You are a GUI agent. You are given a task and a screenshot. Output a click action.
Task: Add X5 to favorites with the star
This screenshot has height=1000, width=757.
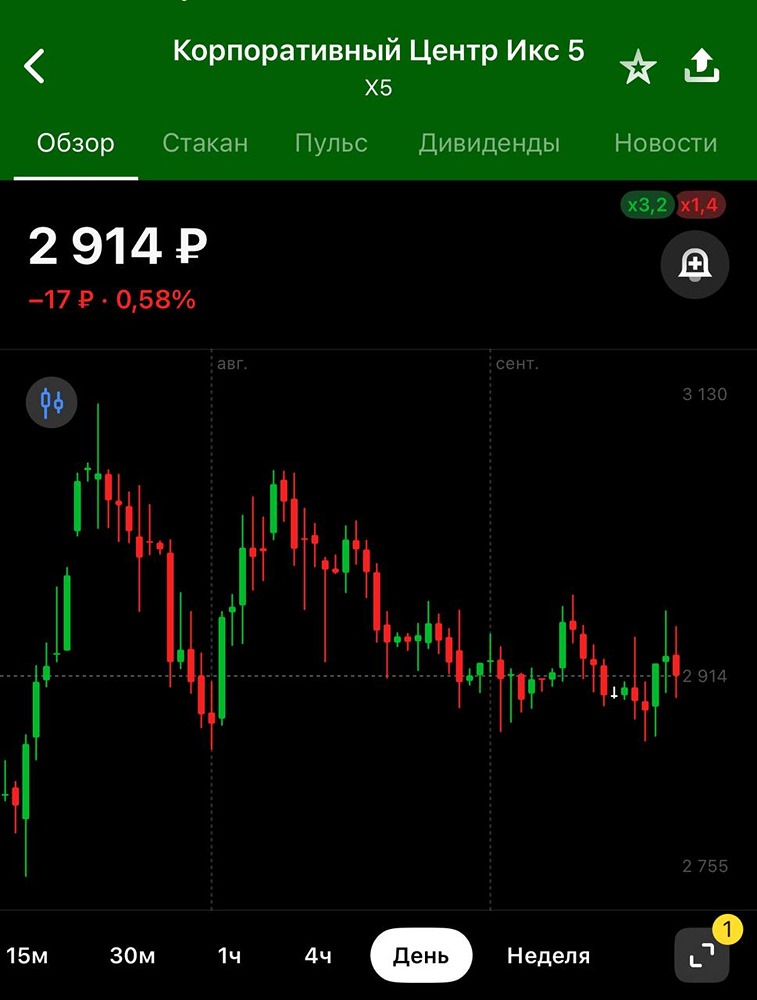pyautogui.click(x=637, y=68)
